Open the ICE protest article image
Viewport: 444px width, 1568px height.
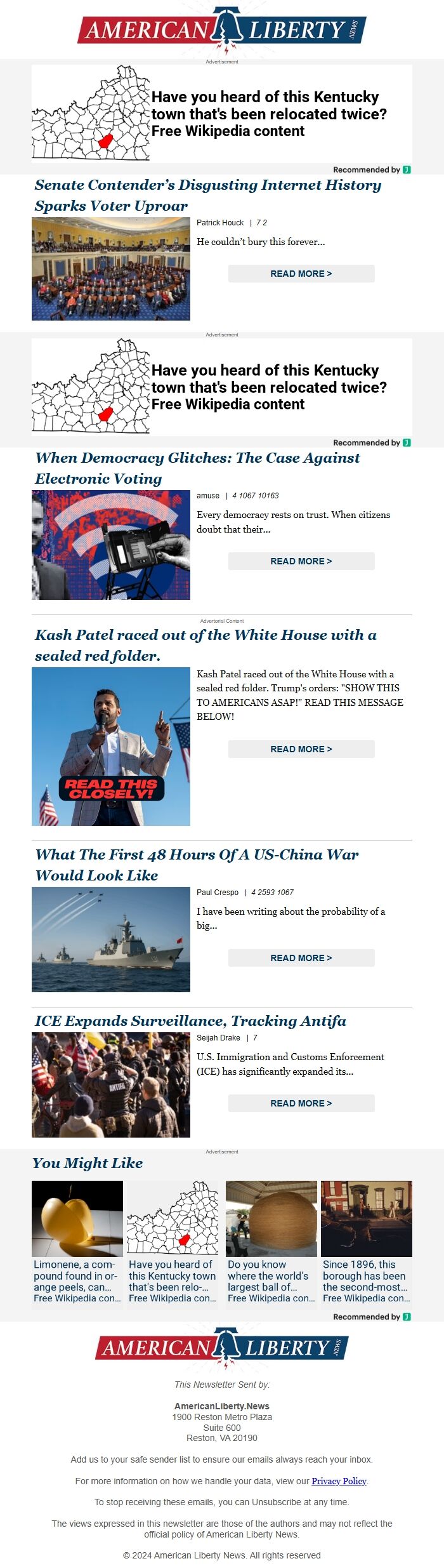point(111,1085)
